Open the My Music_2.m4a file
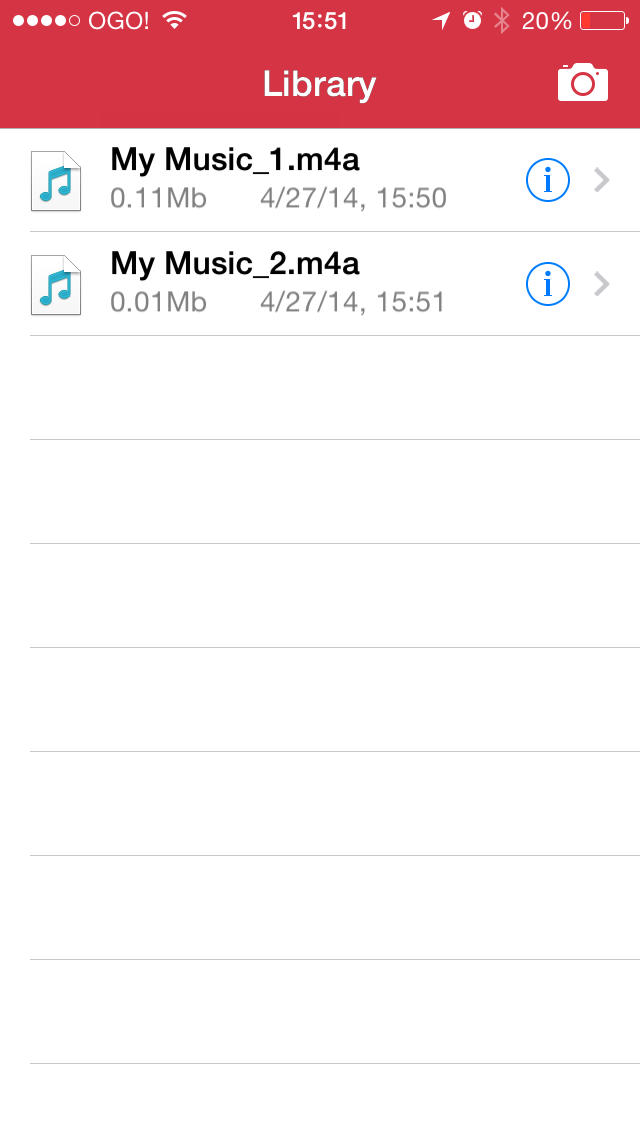 (x=320, y=284)
